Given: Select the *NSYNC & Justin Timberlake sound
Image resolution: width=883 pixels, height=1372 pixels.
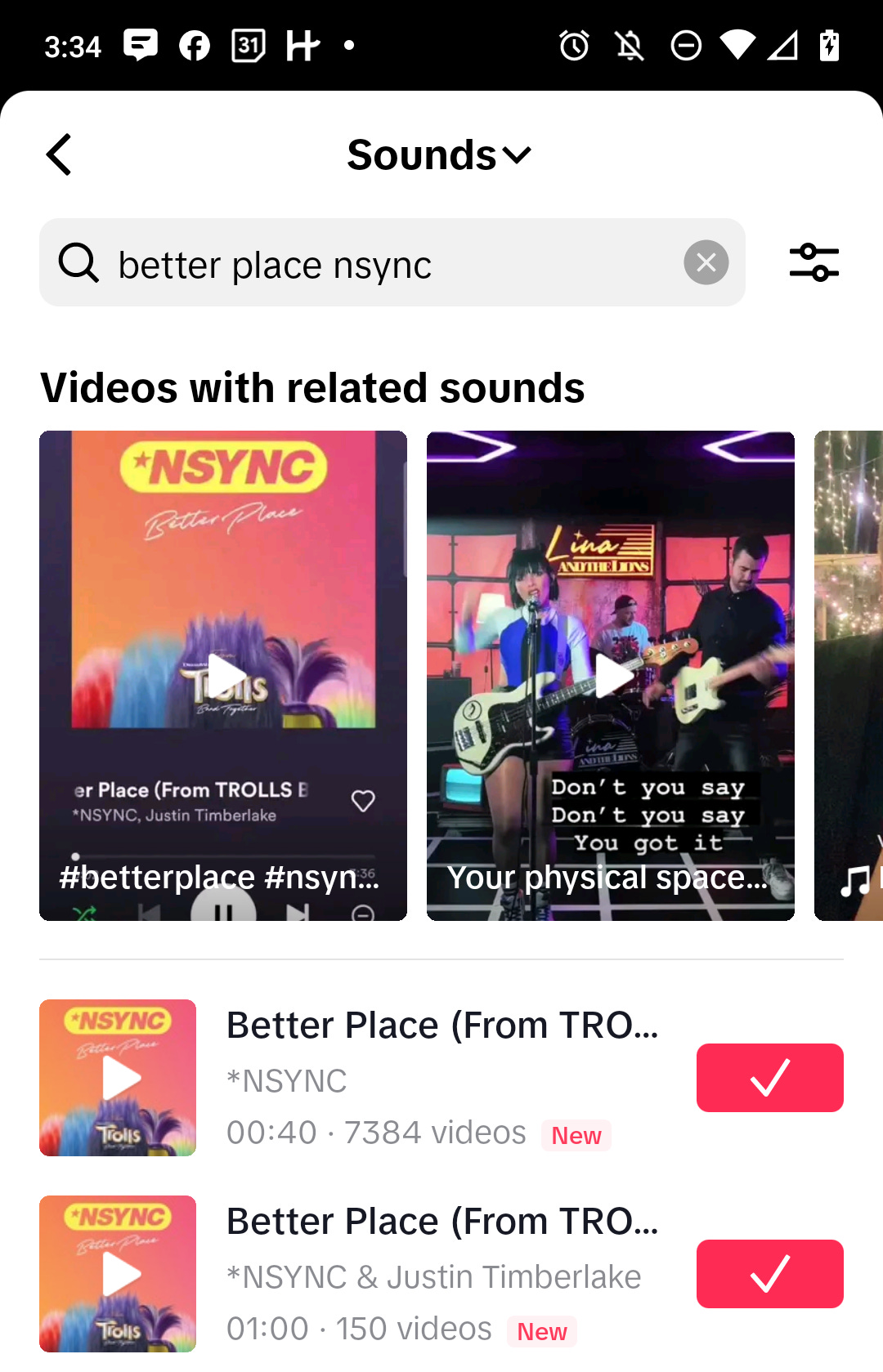Looking at the screenshot, I should (769, 1273).
